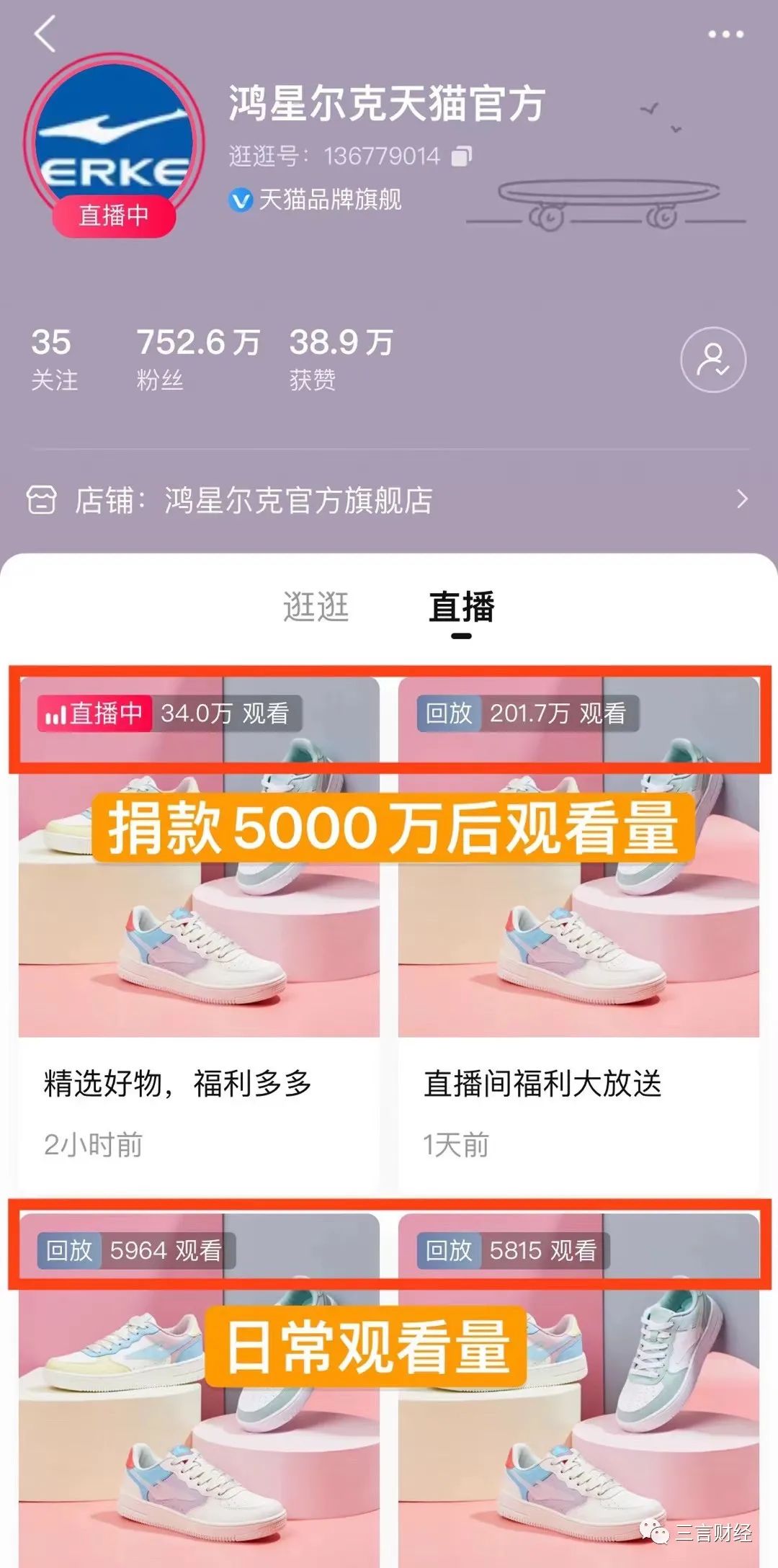Open the three-dot overflow menu
Image resolution: width=778 pixels, height=1568 pixels.
tap(725, 35)
